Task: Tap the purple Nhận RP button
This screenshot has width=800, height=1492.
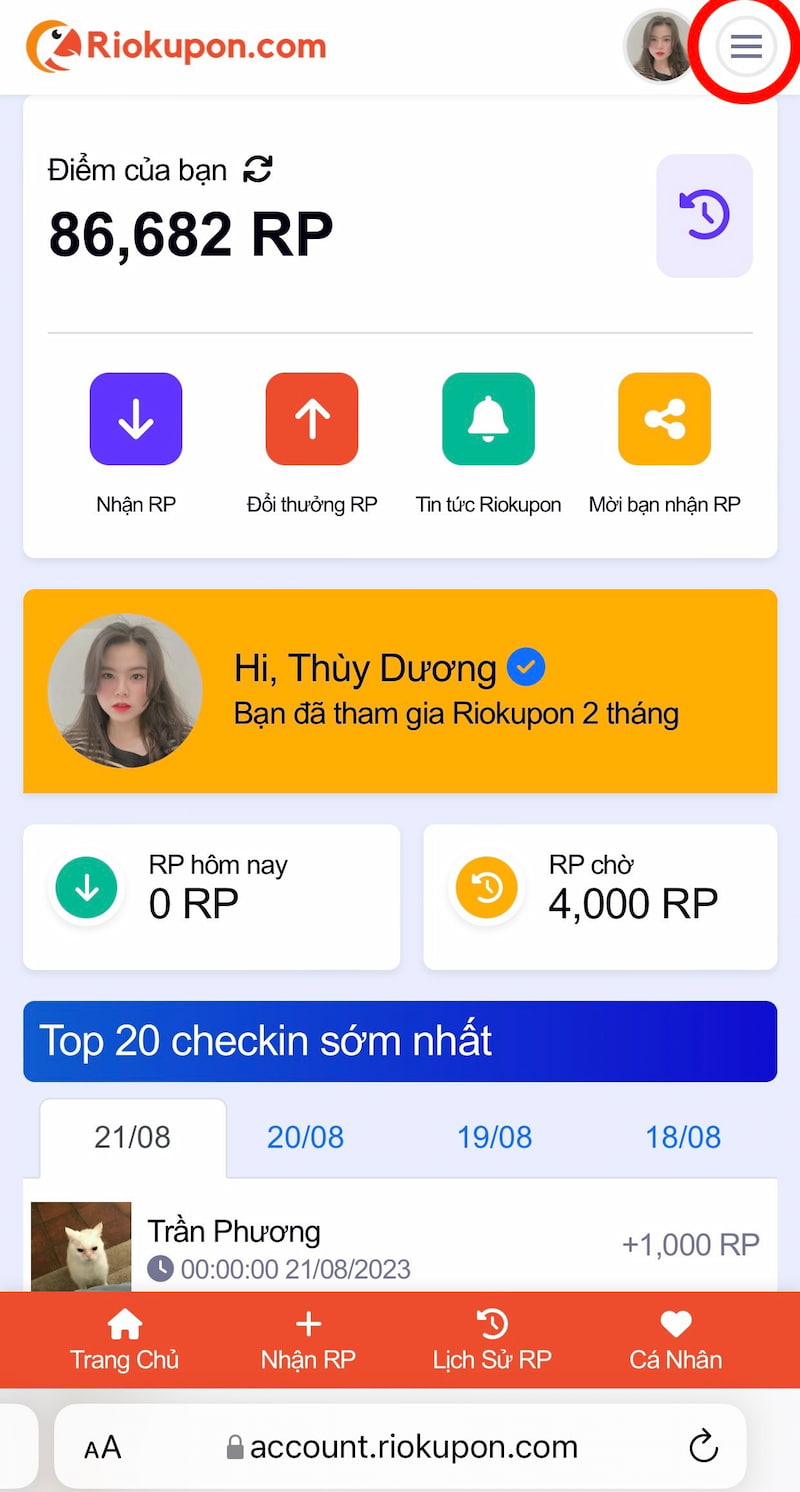Action: 136,419
